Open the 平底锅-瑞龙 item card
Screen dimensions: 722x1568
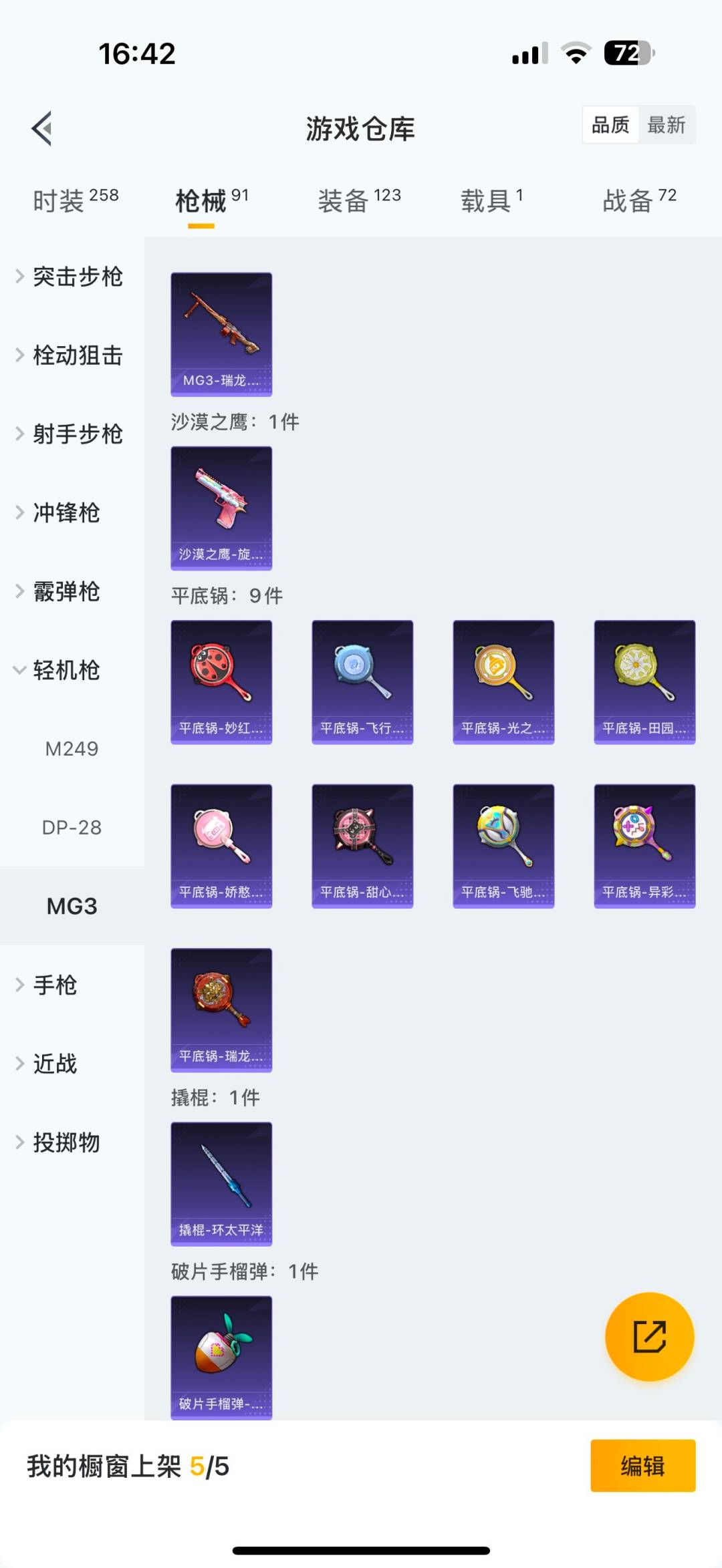point(221,1009)
